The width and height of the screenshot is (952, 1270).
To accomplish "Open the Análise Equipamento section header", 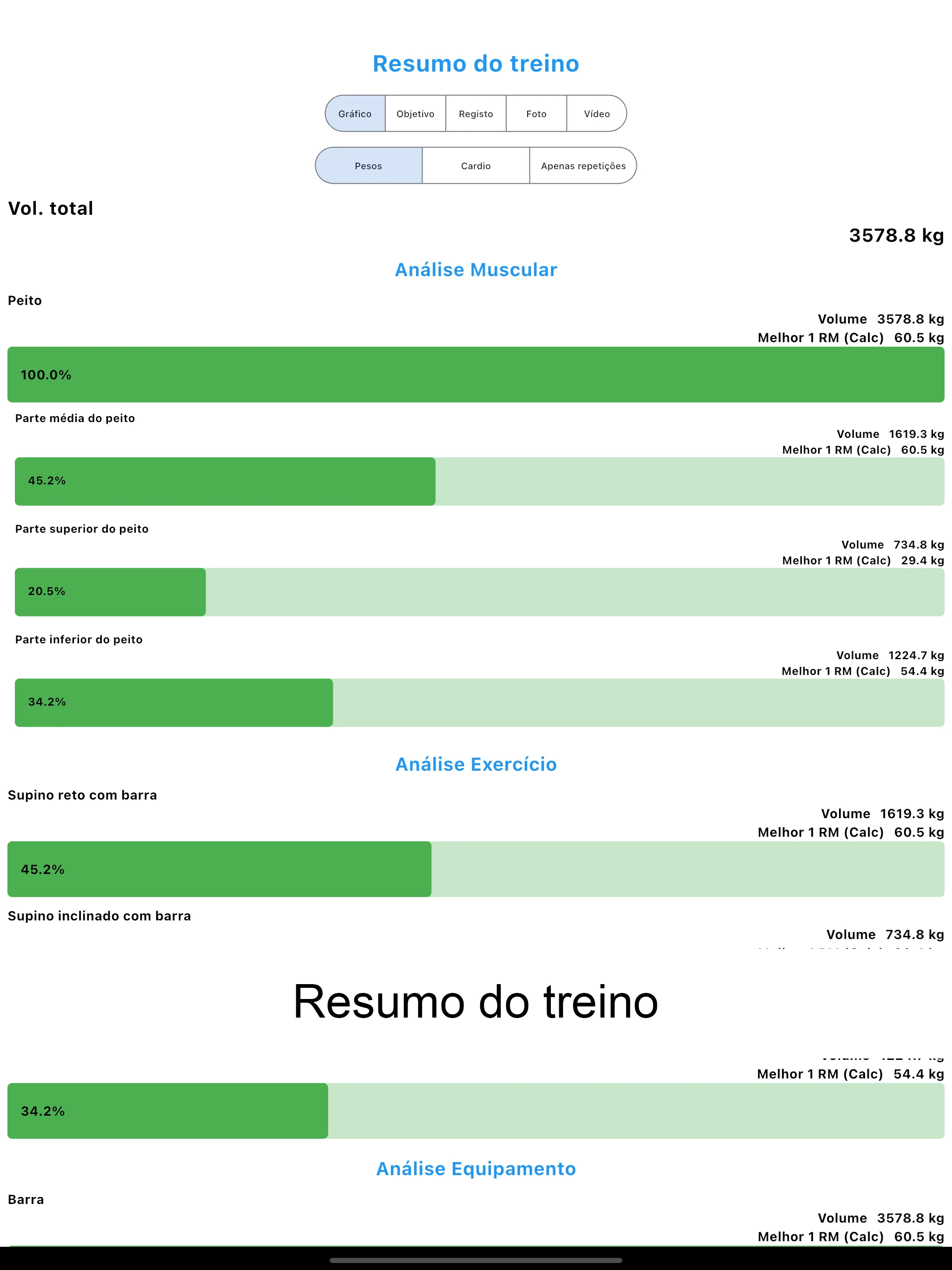I will click(x=476, y=1168).
